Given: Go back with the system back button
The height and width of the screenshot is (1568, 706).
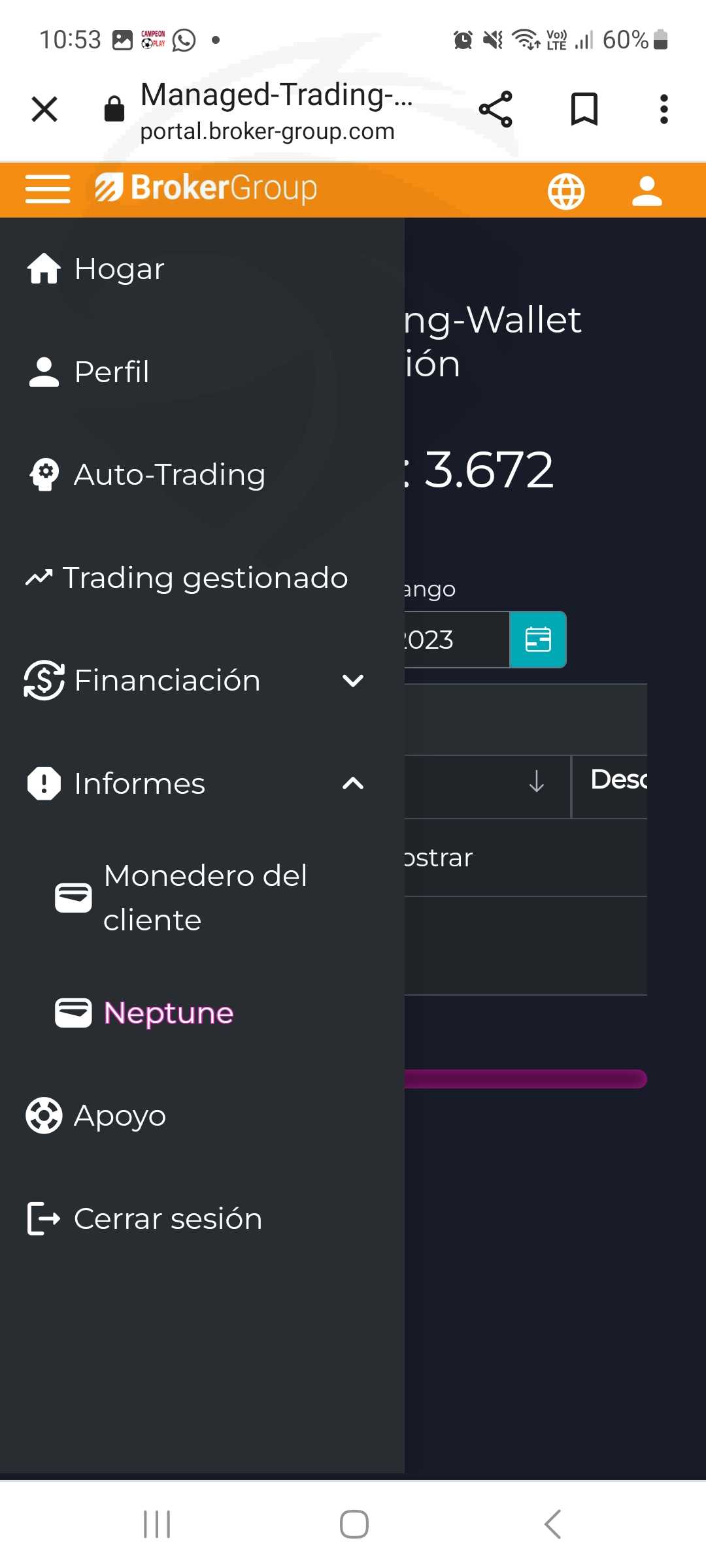Looking at the screenshot, I should (x=552, y=1524).
